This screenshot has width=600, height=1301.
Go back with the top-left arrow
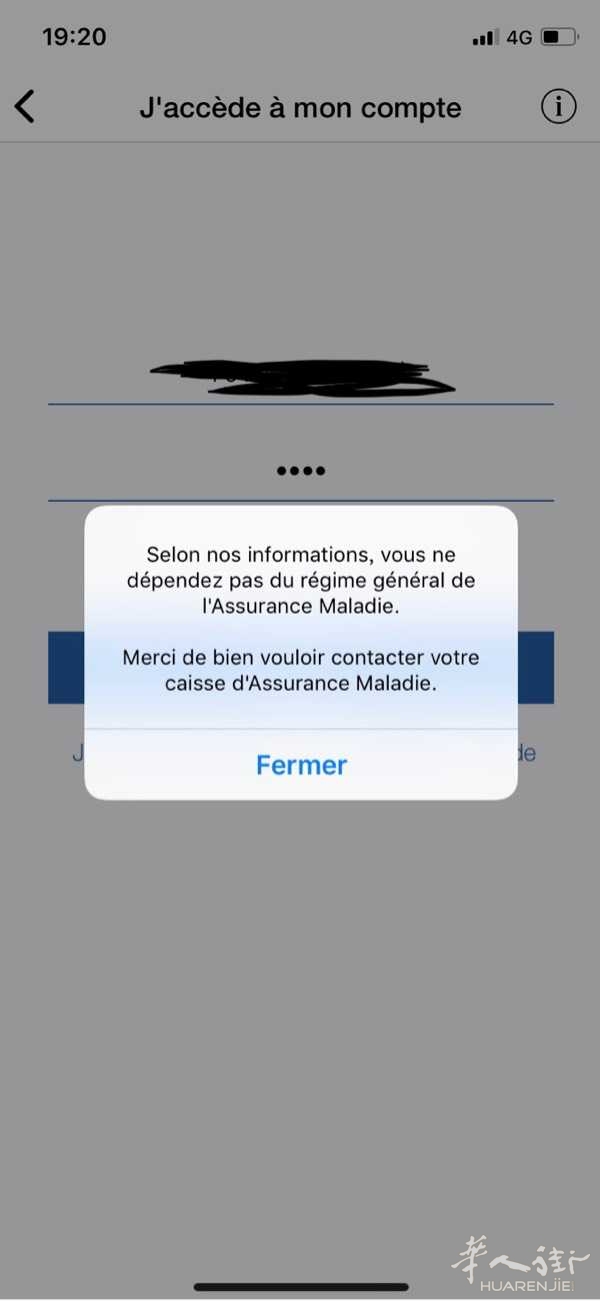25,106
